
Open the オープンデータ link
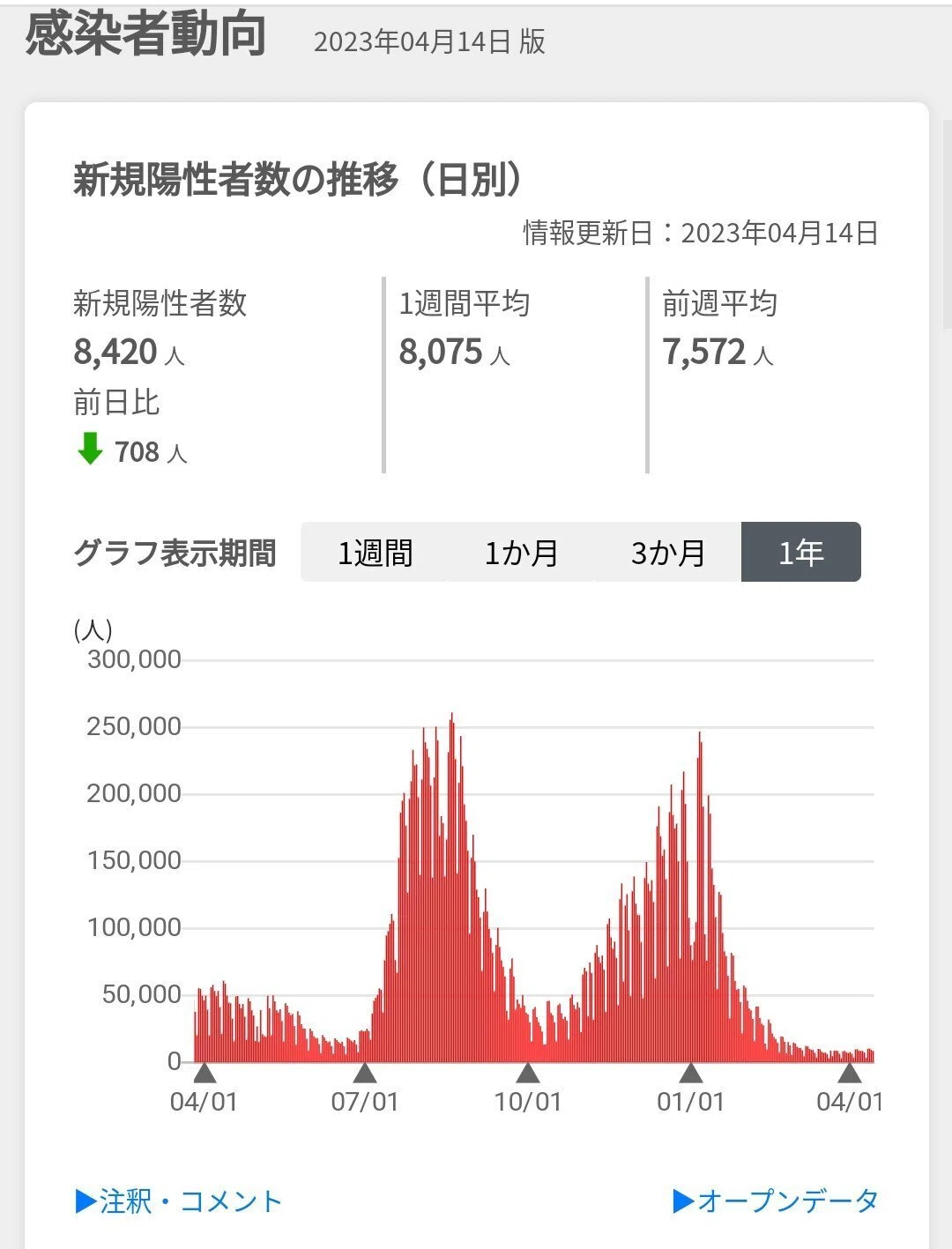click(776, 1201)
